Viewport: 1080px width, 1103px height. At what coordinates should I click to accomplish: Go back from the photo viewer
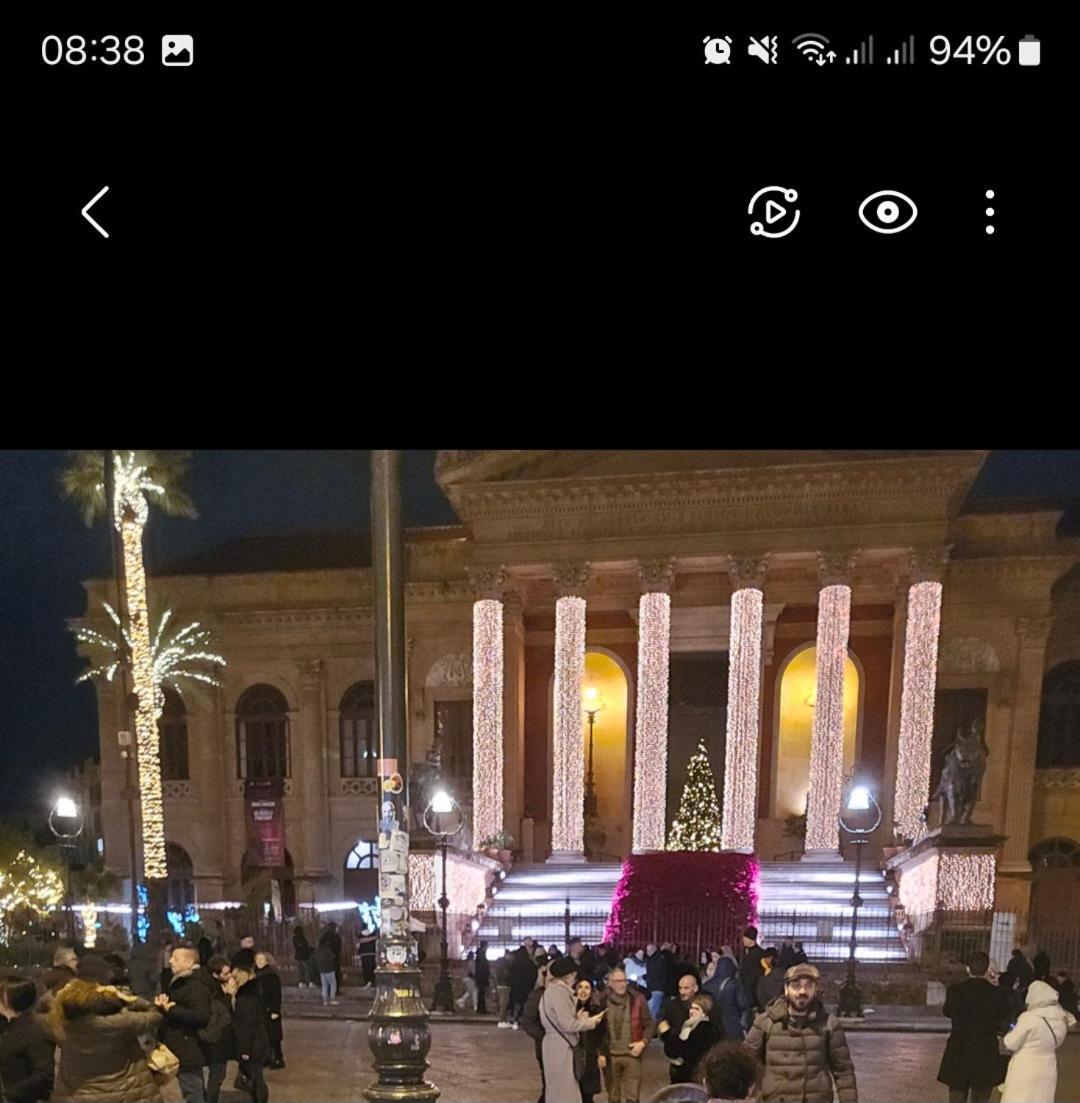click(x=95, y=212)
